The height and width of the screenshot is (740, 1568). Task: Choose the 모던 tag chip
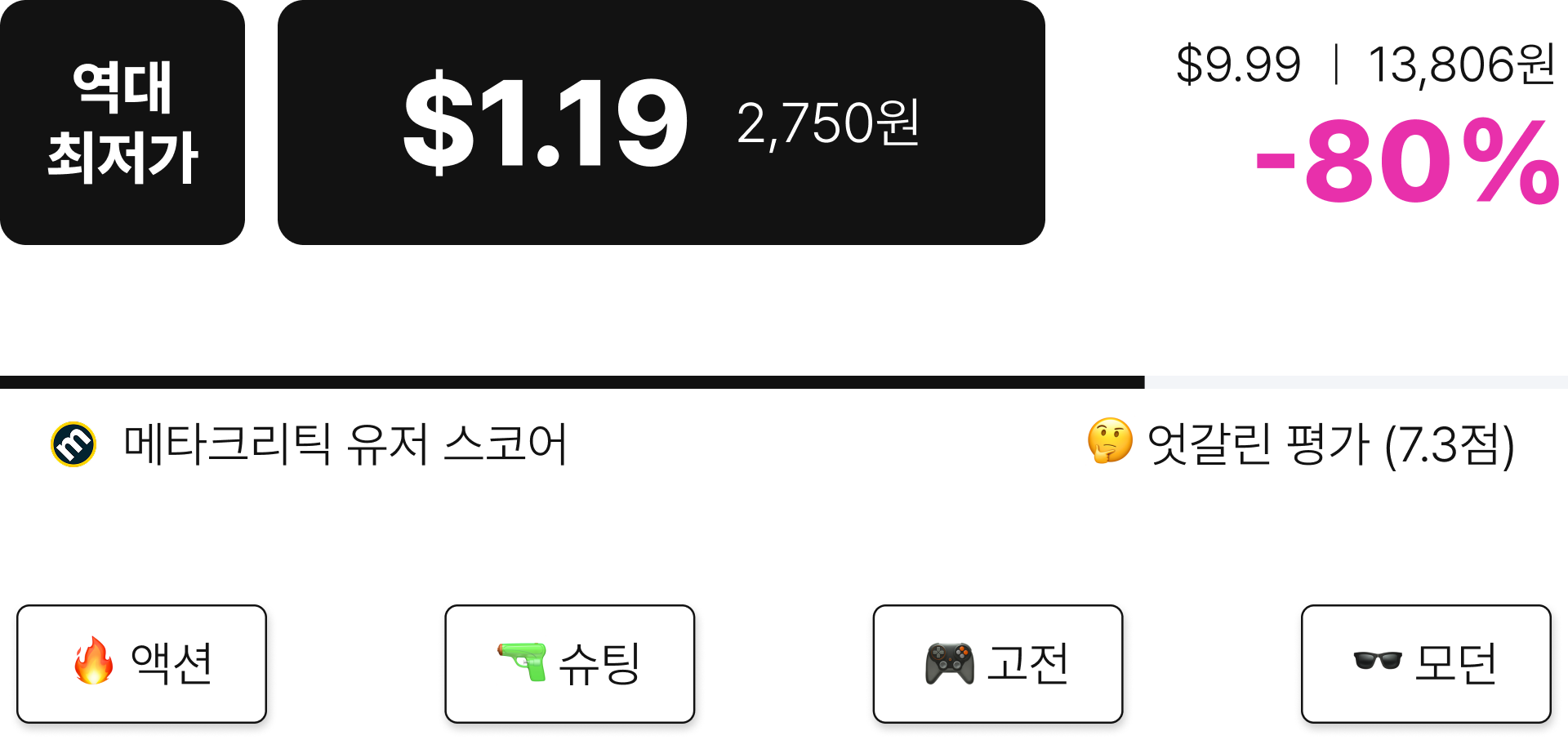point(1425,663)
